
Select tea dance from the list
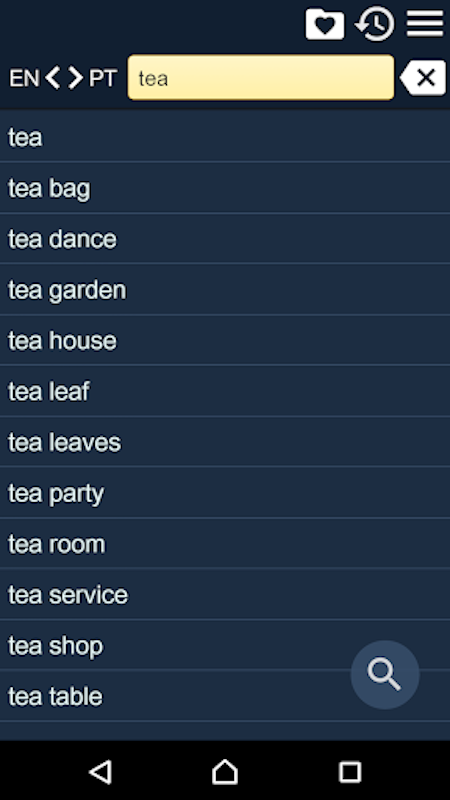pos(225,239)
